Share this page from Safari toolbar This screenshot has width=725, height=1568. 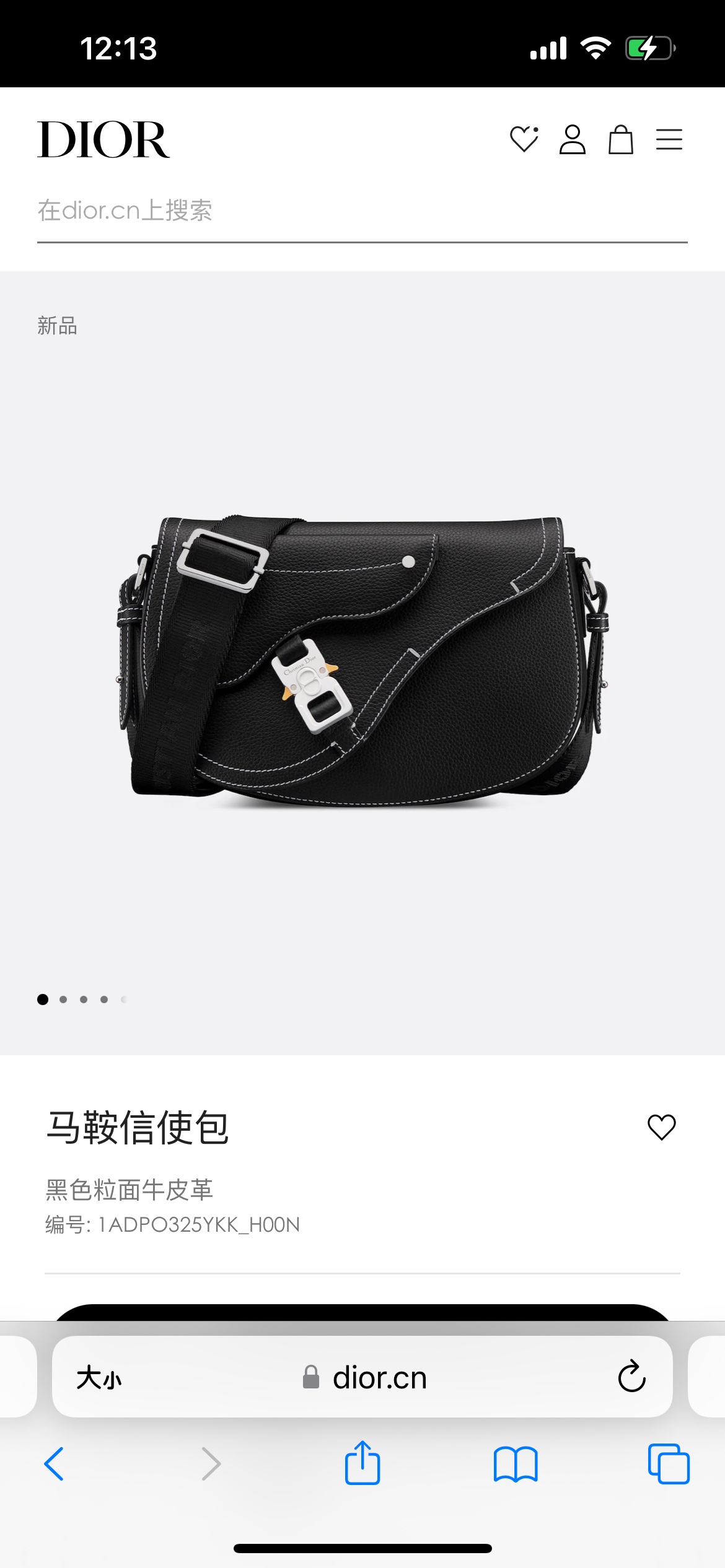[362, 1463]
